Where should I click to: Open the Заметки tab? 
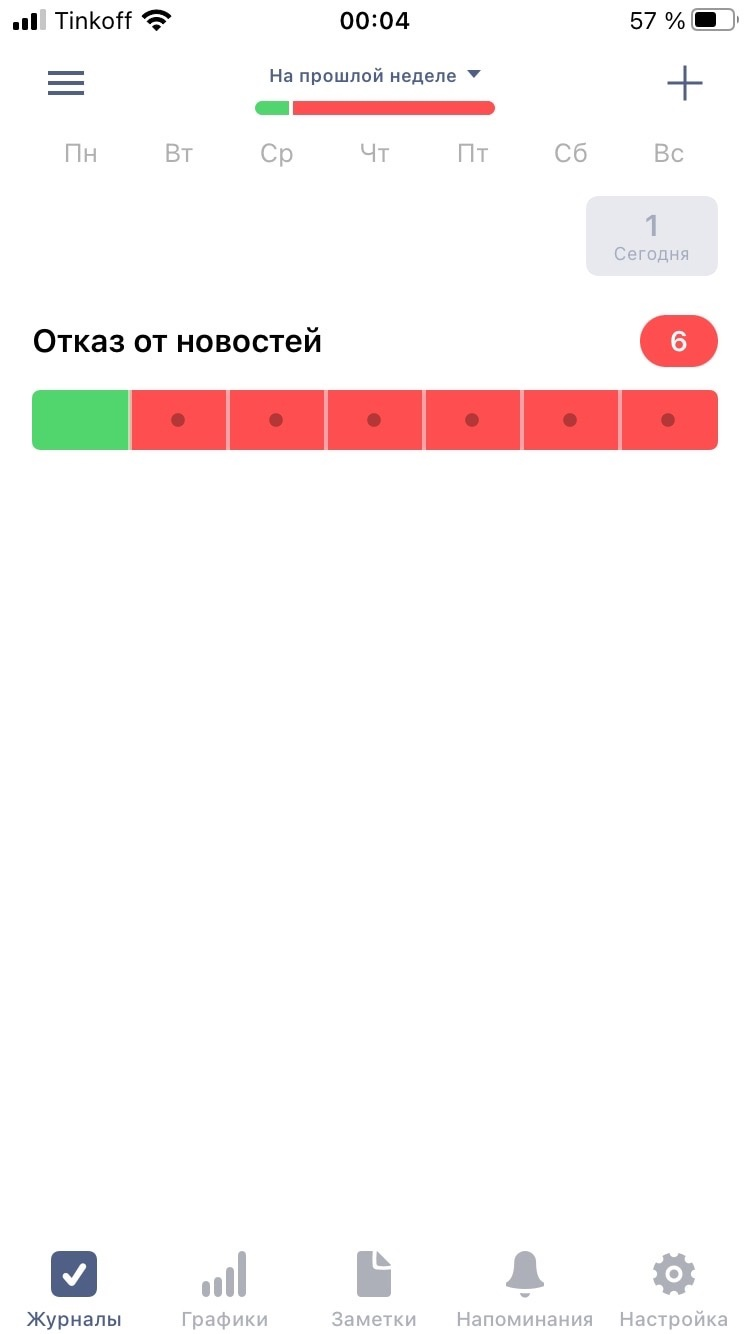click(x=374, y=1289)
